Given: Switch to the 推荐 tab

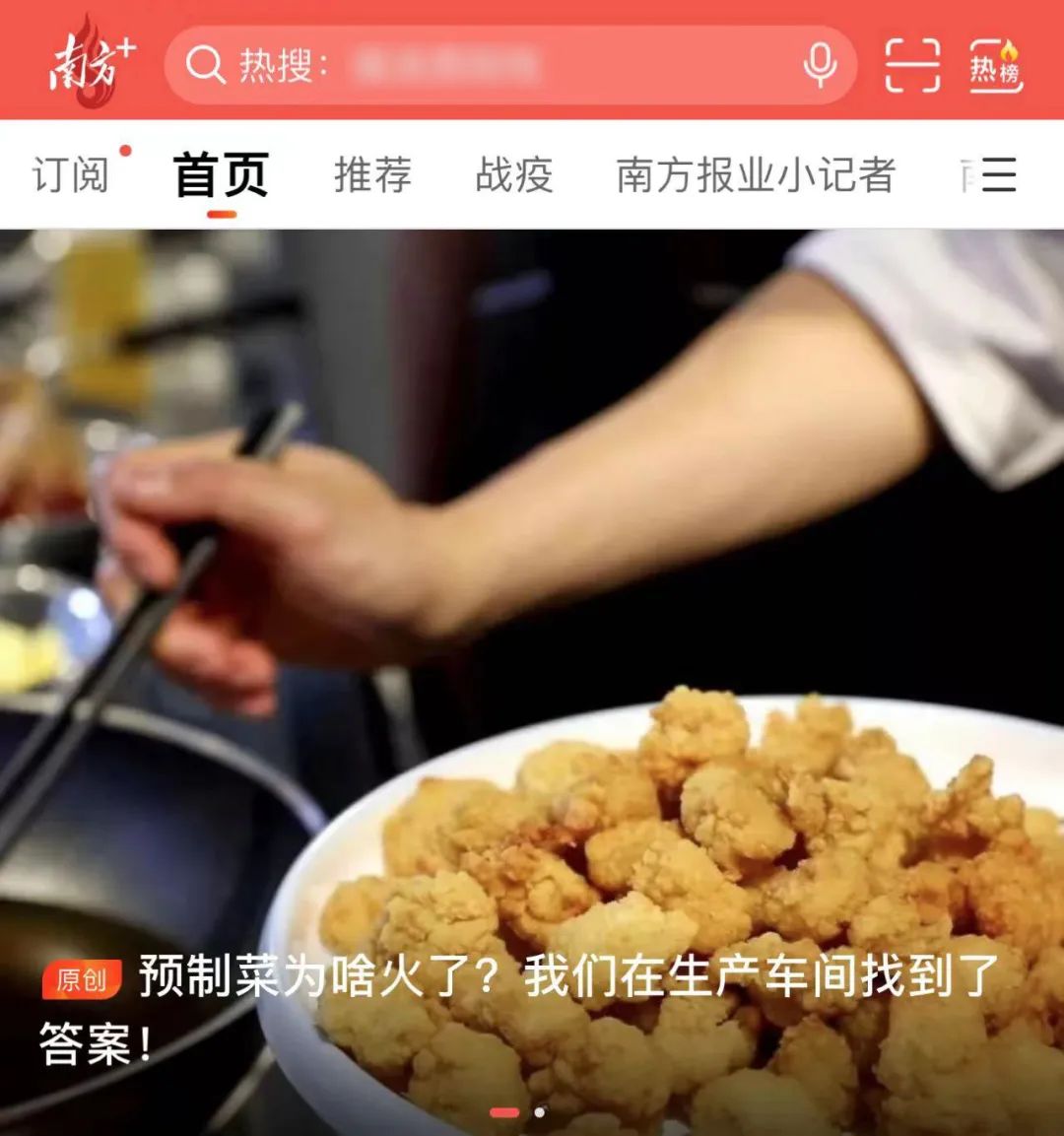Looking at the screenshot, I should point(372,175).
